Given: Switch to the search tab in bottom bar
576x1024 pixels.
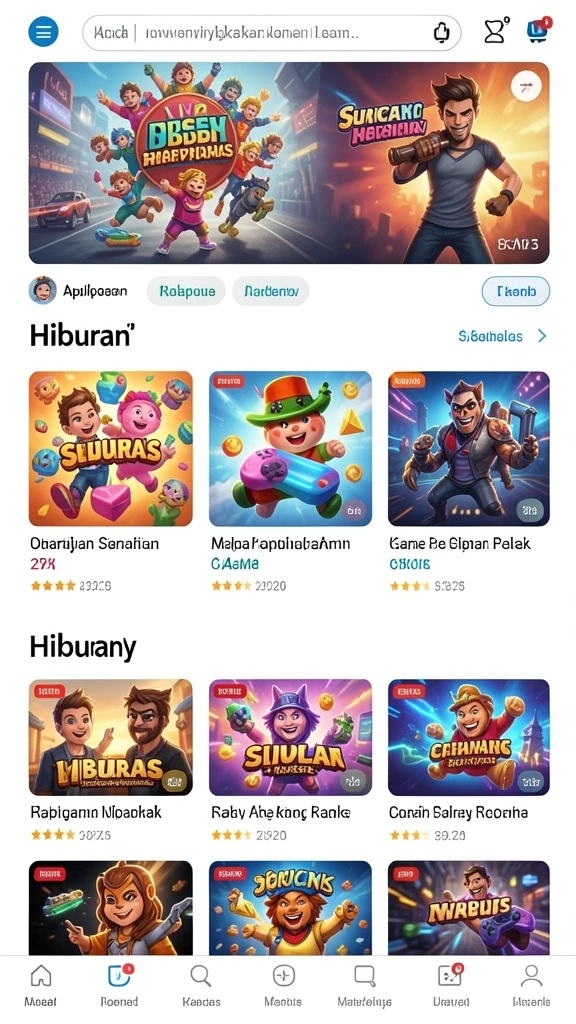Looking at the screenshot, I should tap(201, 986).
